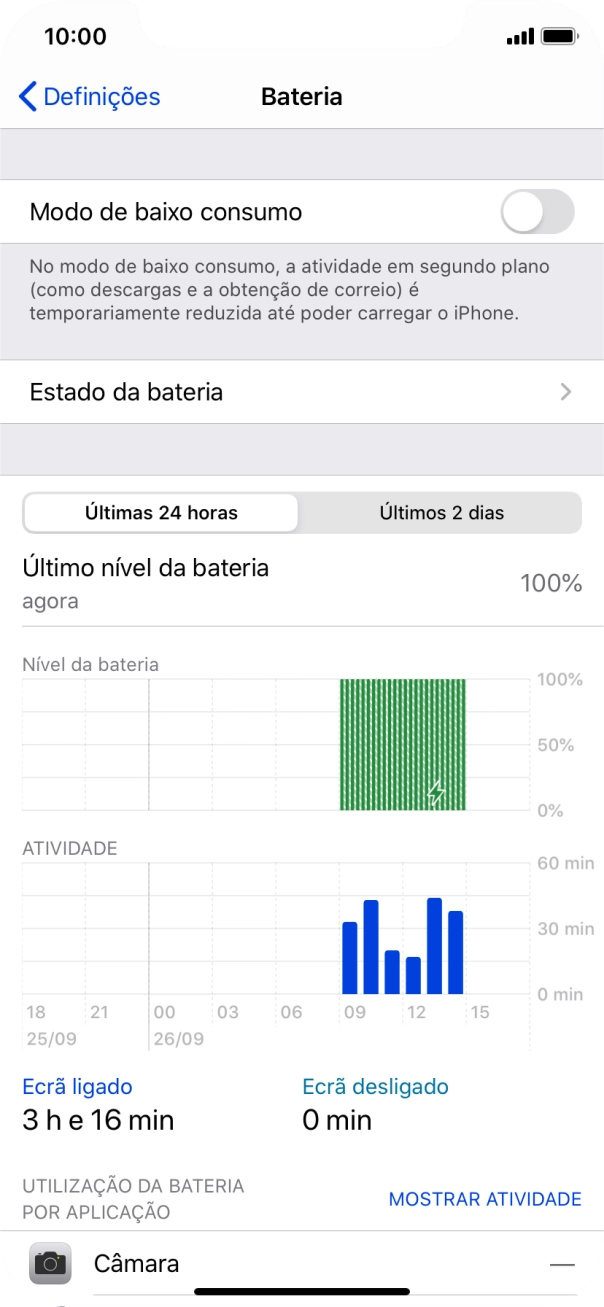Tap Mostrar Atividade
Screen dimensions: 604x1307
pos(485,1198)
